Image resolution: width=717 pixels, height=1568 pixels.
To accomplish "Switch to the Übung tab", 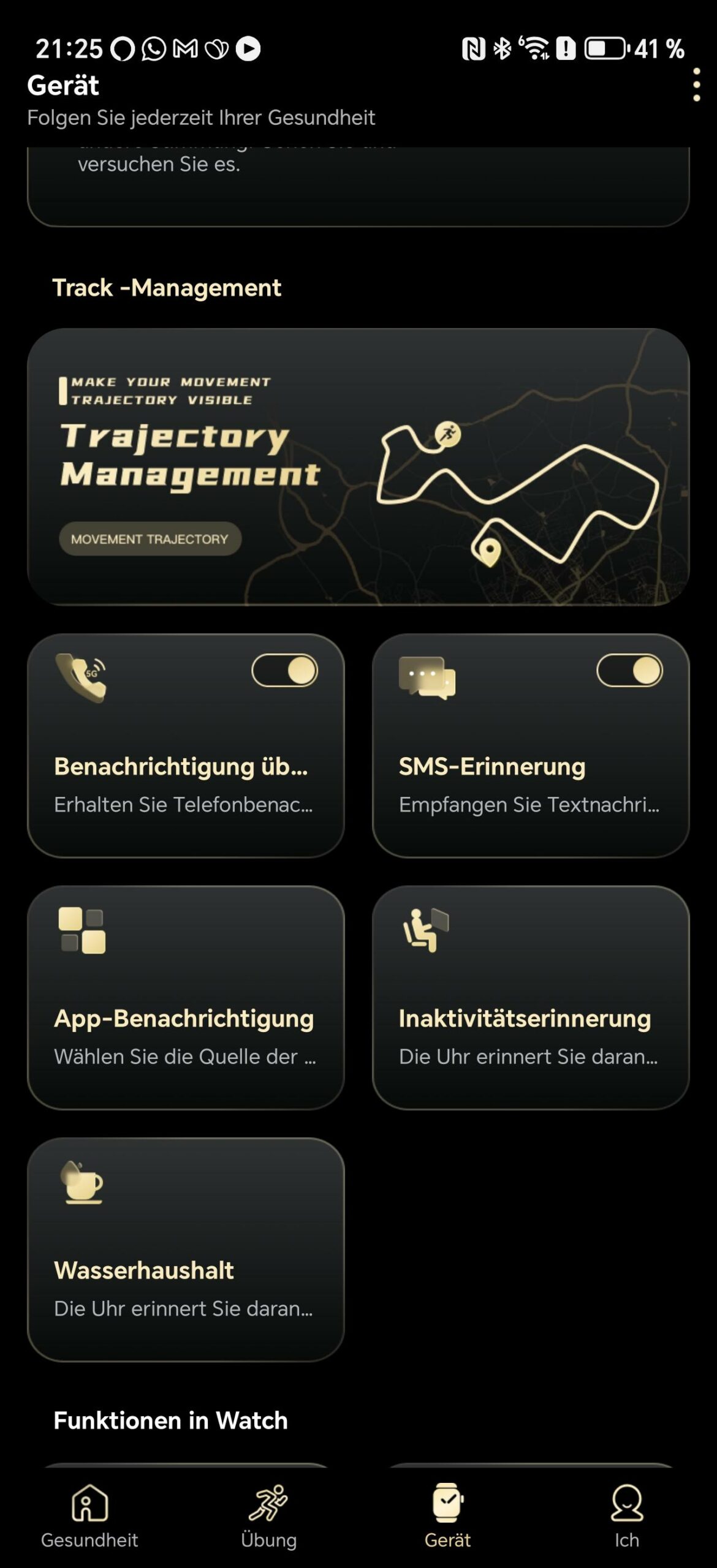I will [x=268, y=1516].
